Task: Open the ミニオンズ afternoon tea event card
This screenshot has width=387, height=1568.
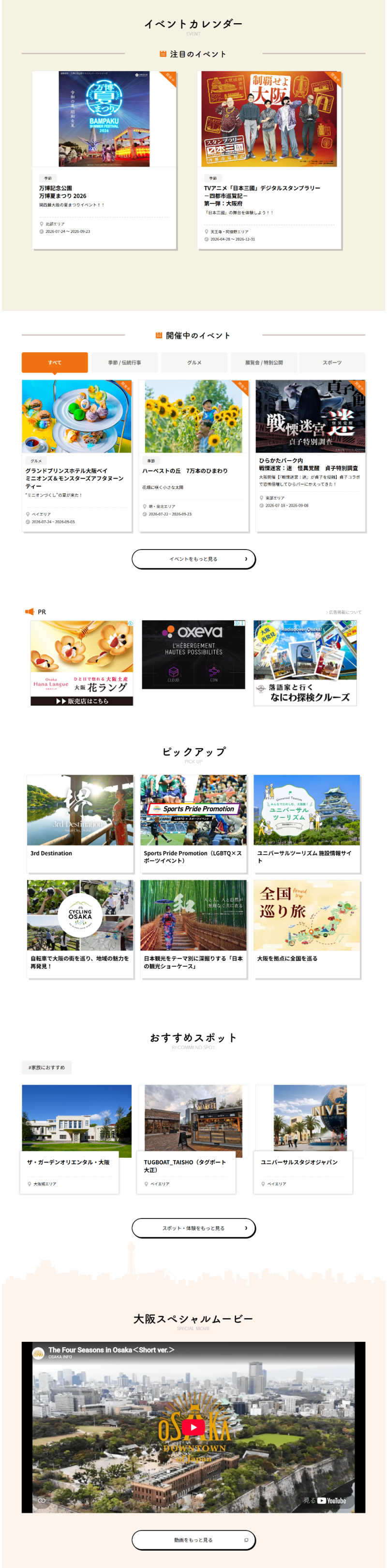Action: point(77,456)
